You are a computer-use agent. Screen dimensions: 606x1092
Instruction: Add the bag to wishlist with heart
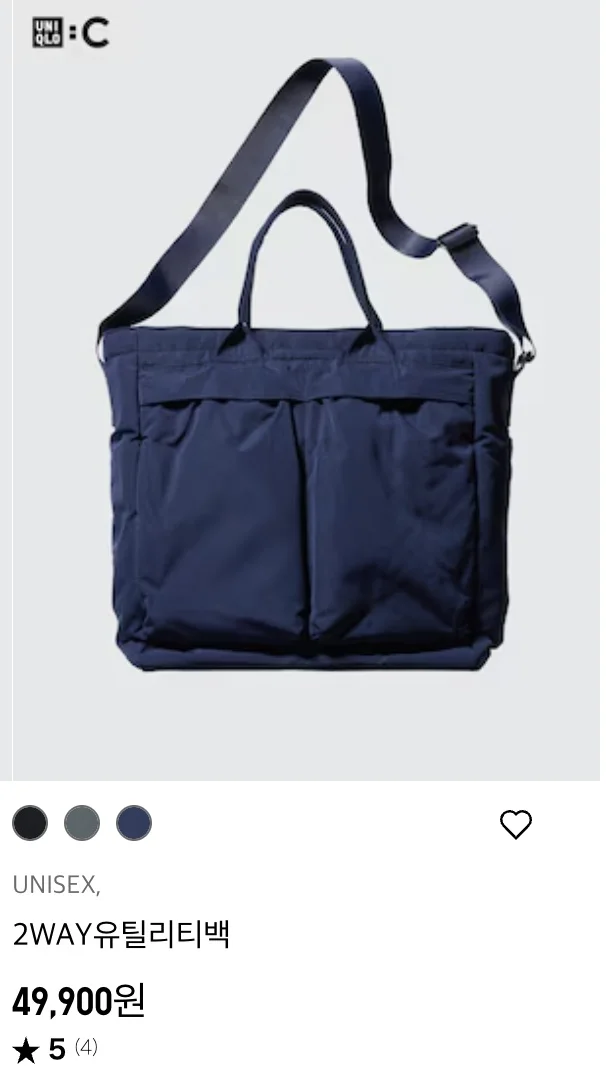click(515, 824)
